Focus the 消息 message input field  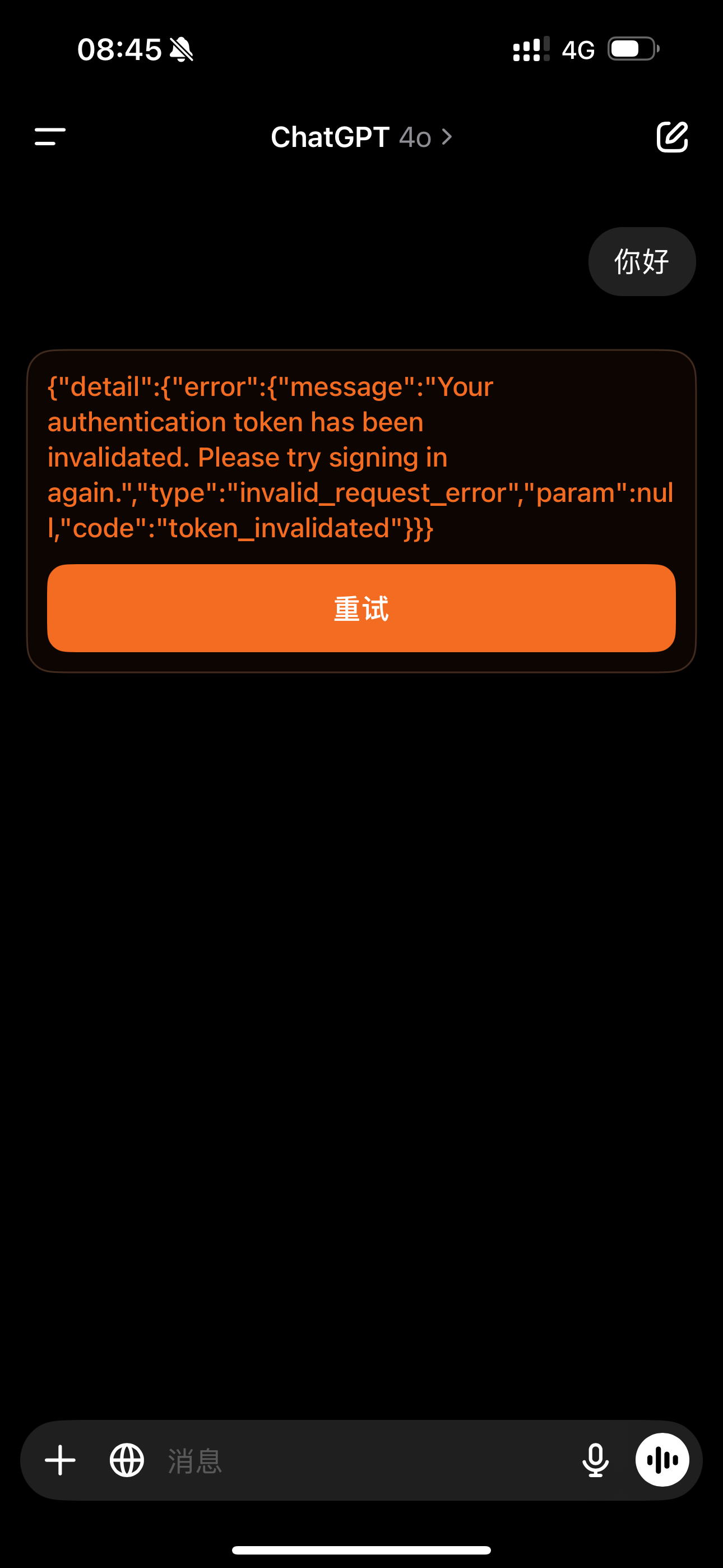point(365,1460)
